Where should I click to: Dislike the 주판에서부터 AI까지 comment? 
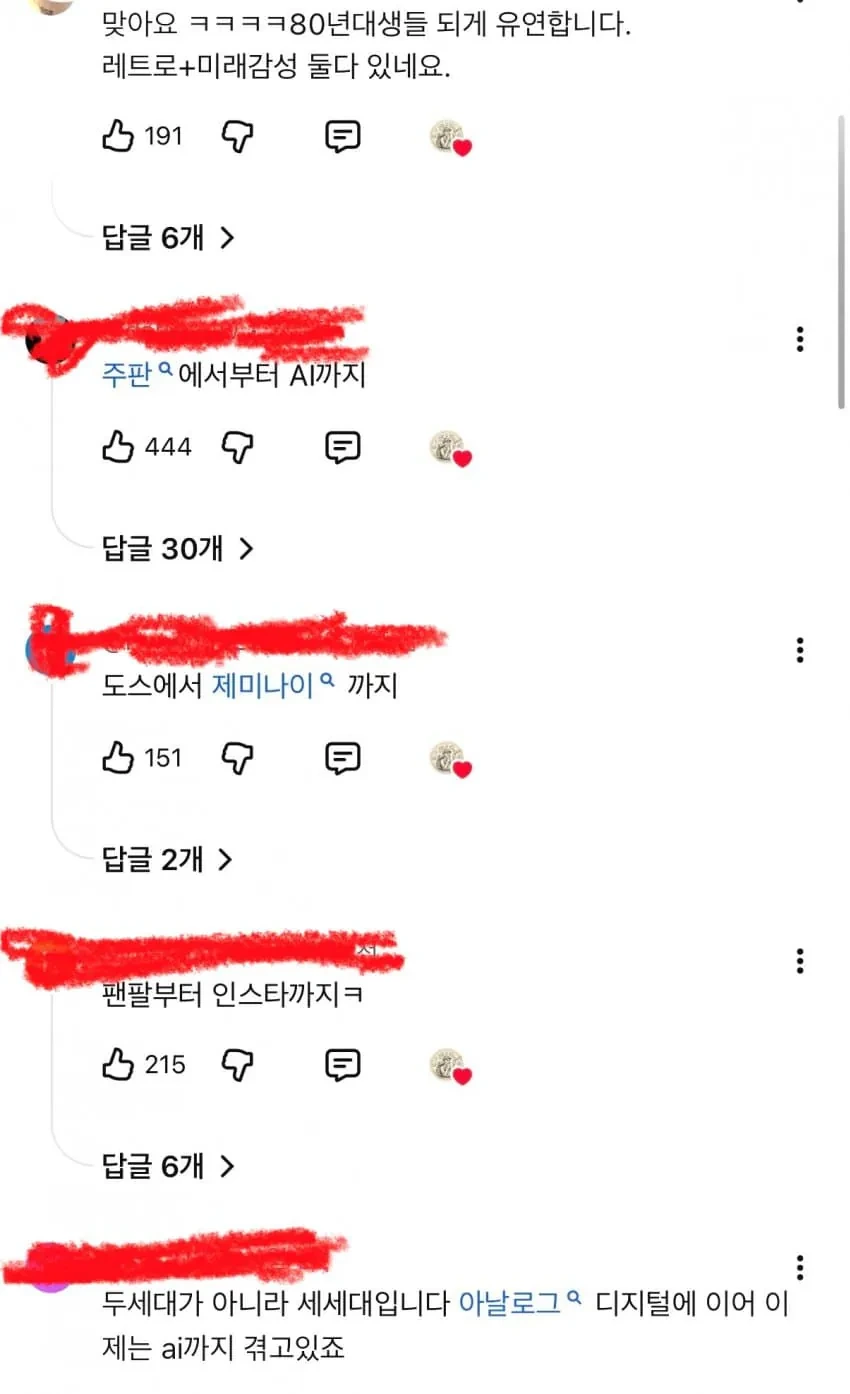[x=237, y=446]
